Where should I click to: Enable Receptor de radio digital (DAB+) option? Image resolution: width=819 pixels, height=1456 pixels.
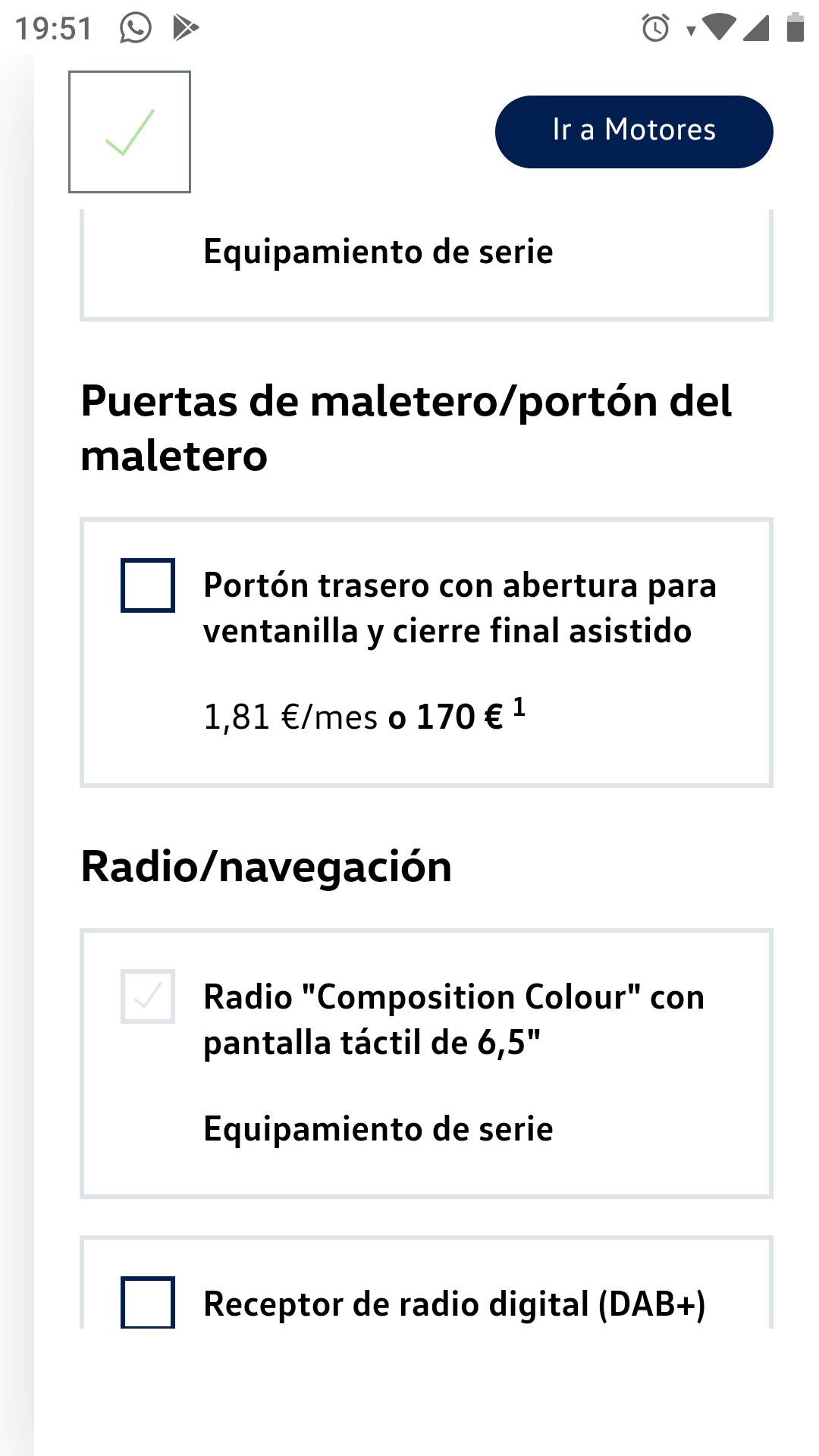(148, 1301)
